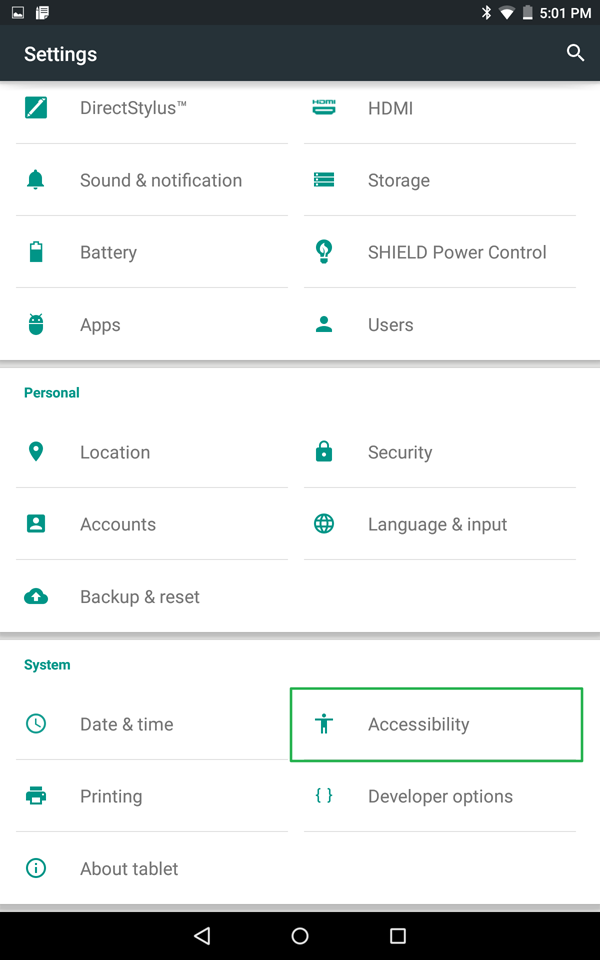
Task: Open Users settings
Action: (390, 325)
